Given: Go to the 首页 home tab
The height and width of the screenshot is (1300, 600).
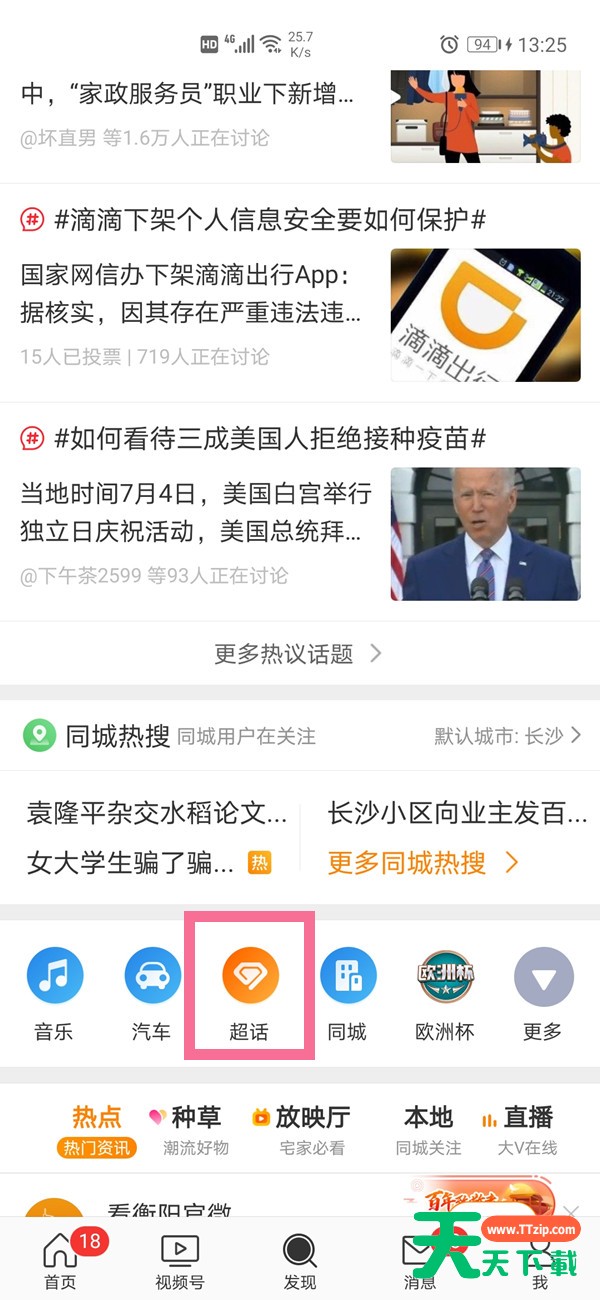Looking at the screenshot, I should (x=60, y=1260).
